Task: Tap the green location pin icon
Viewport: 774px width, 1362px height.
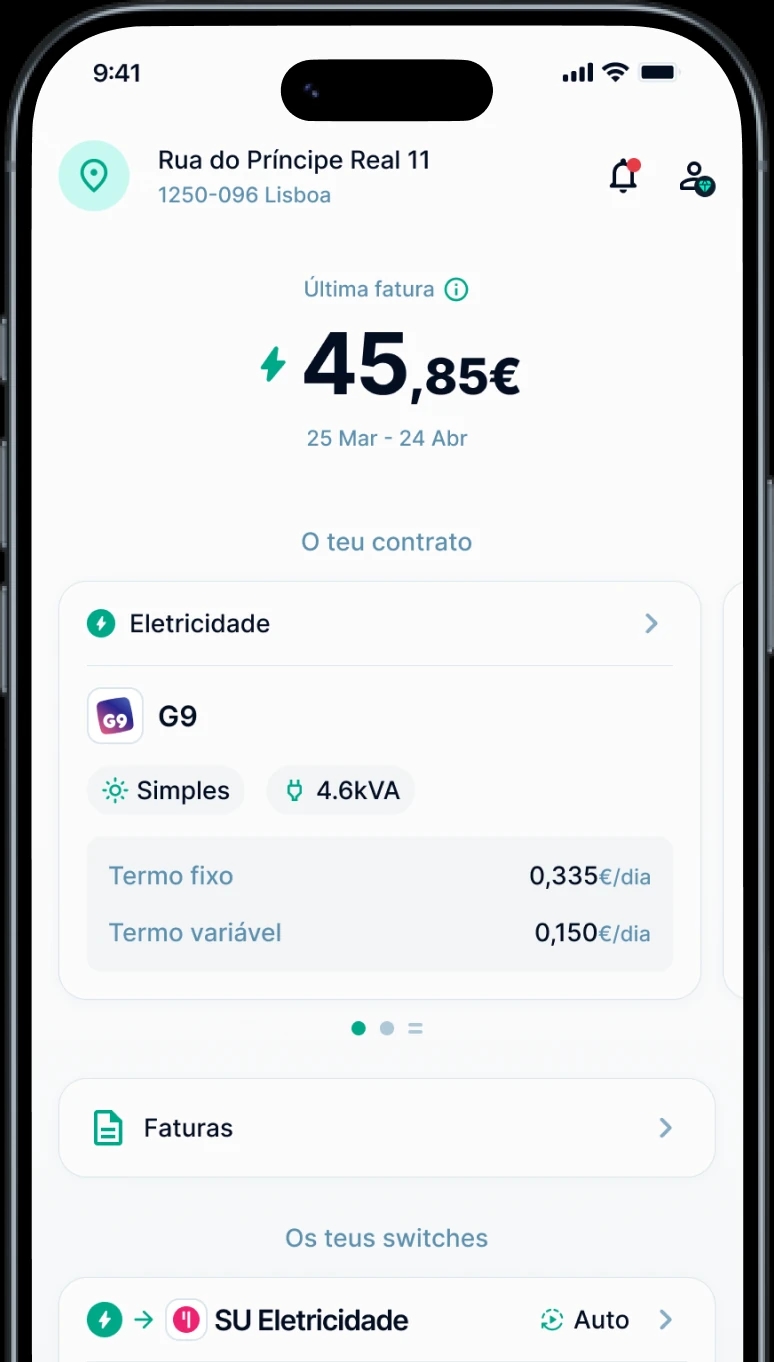Action: [93, 175]
